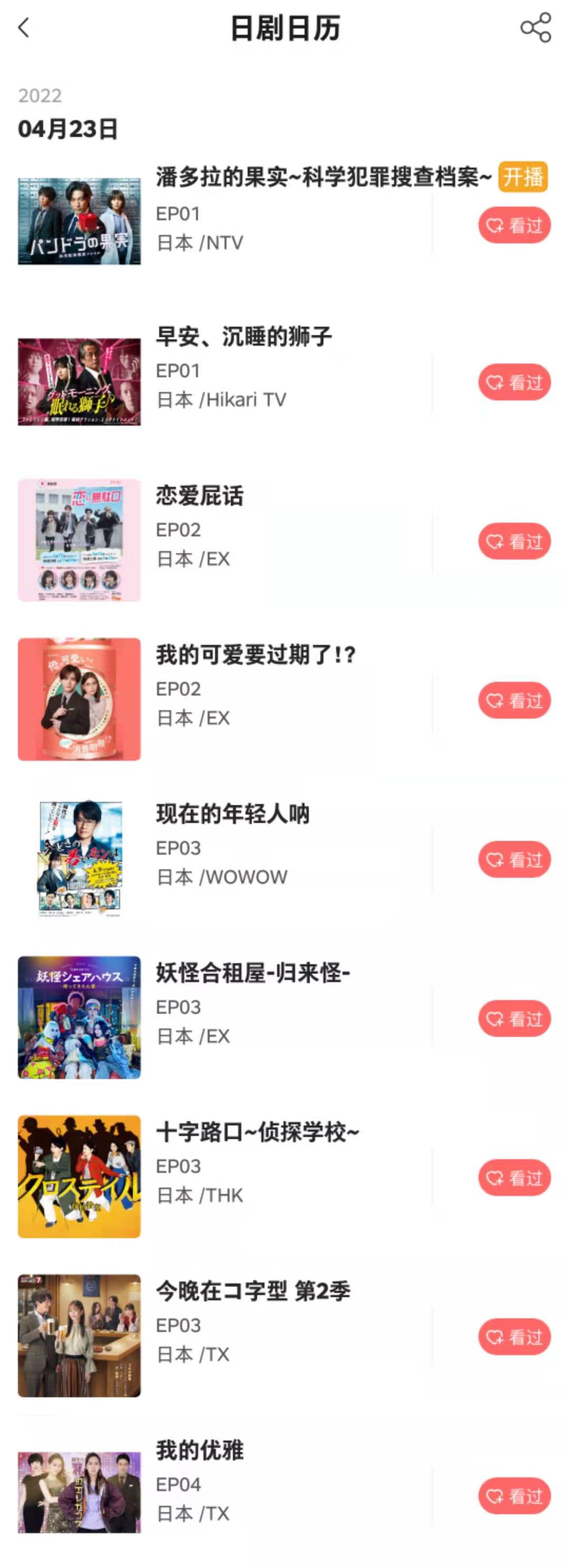
Task: Open the 十字路口~侦探学校~ poster
Action: [x=79, y=1177]
